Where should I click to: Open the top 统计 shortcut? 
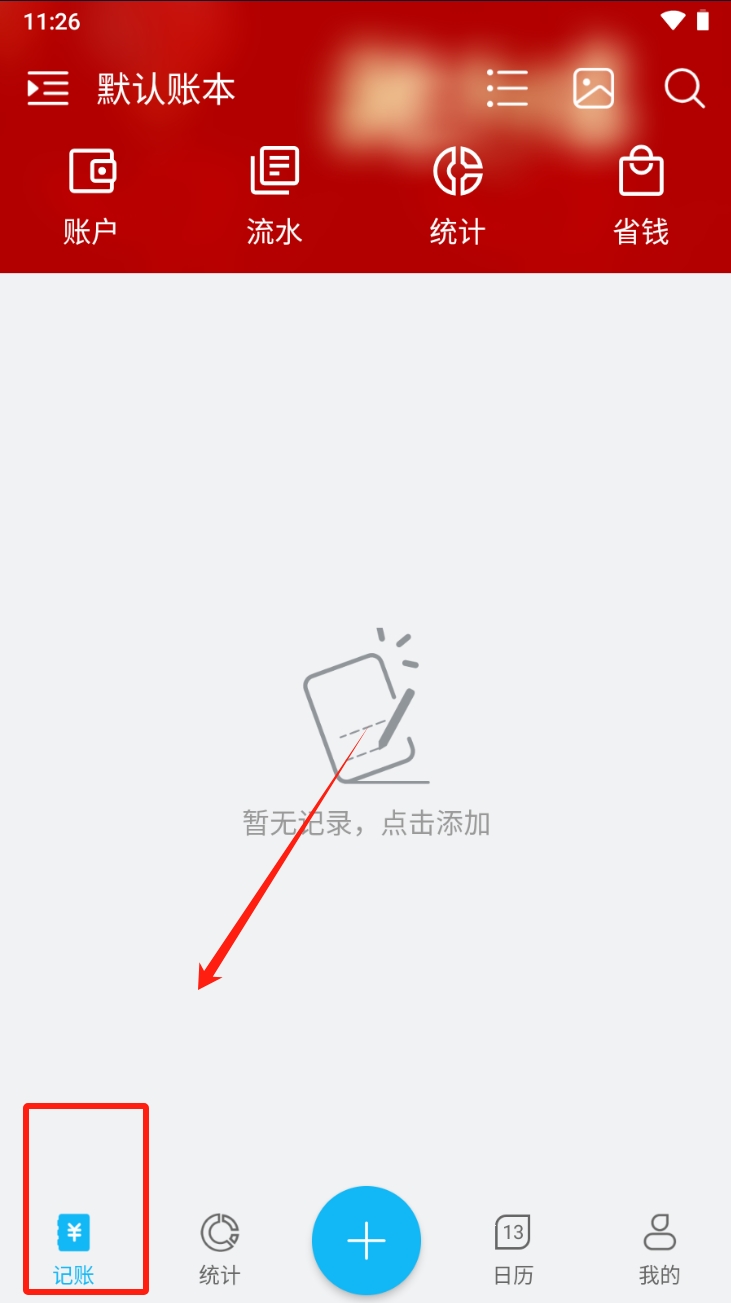click(x=457, y=196)
